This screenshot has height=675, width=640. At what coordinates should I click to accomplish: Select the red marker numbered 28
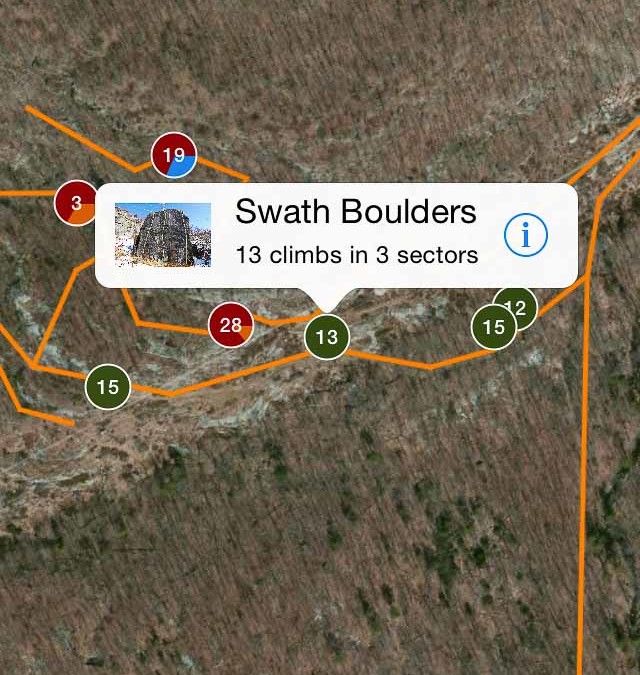point(230,325)
